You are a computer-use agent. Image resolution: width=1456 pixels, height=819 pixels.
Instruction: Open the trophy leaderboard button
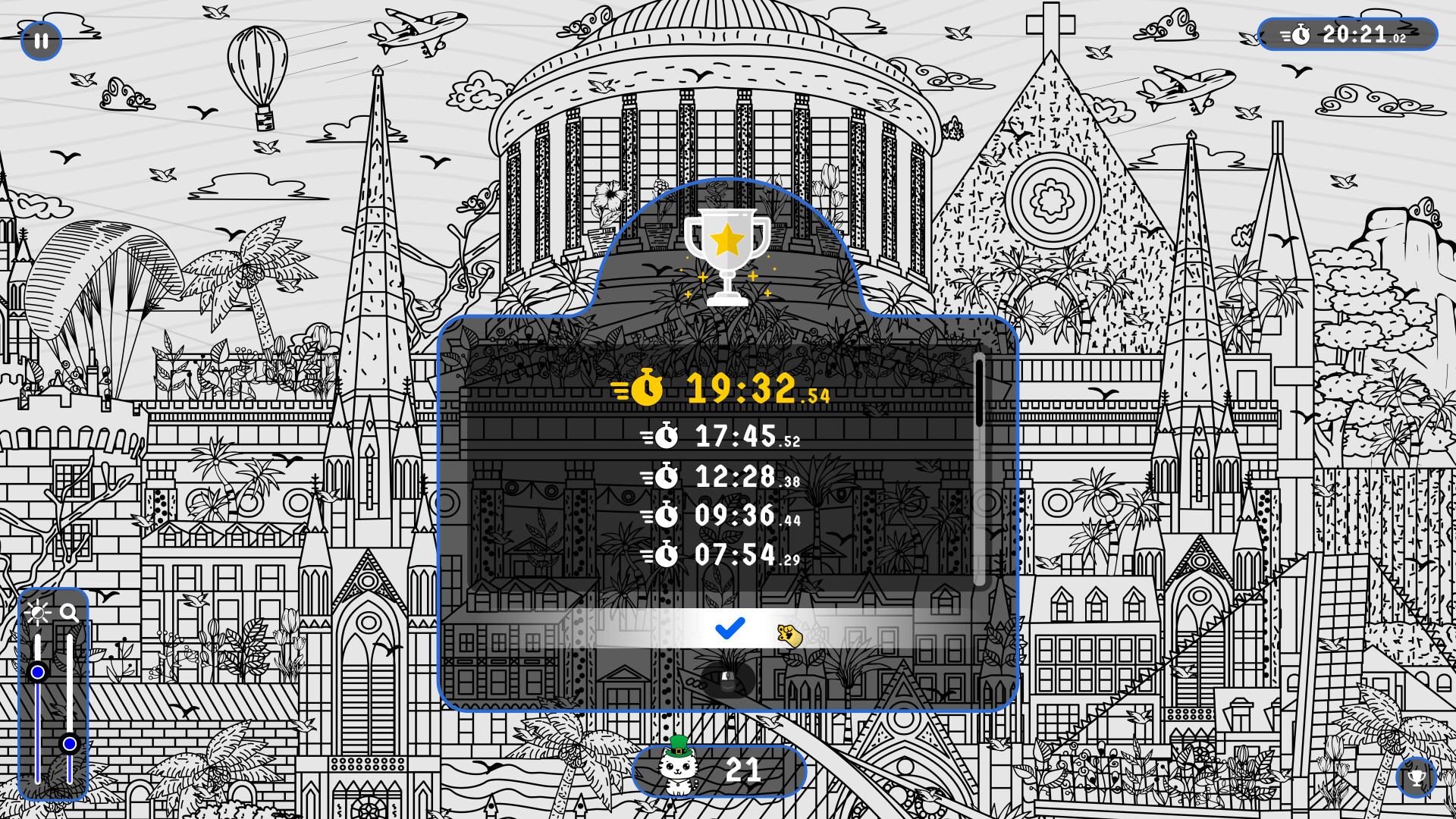coord(1416,777)
